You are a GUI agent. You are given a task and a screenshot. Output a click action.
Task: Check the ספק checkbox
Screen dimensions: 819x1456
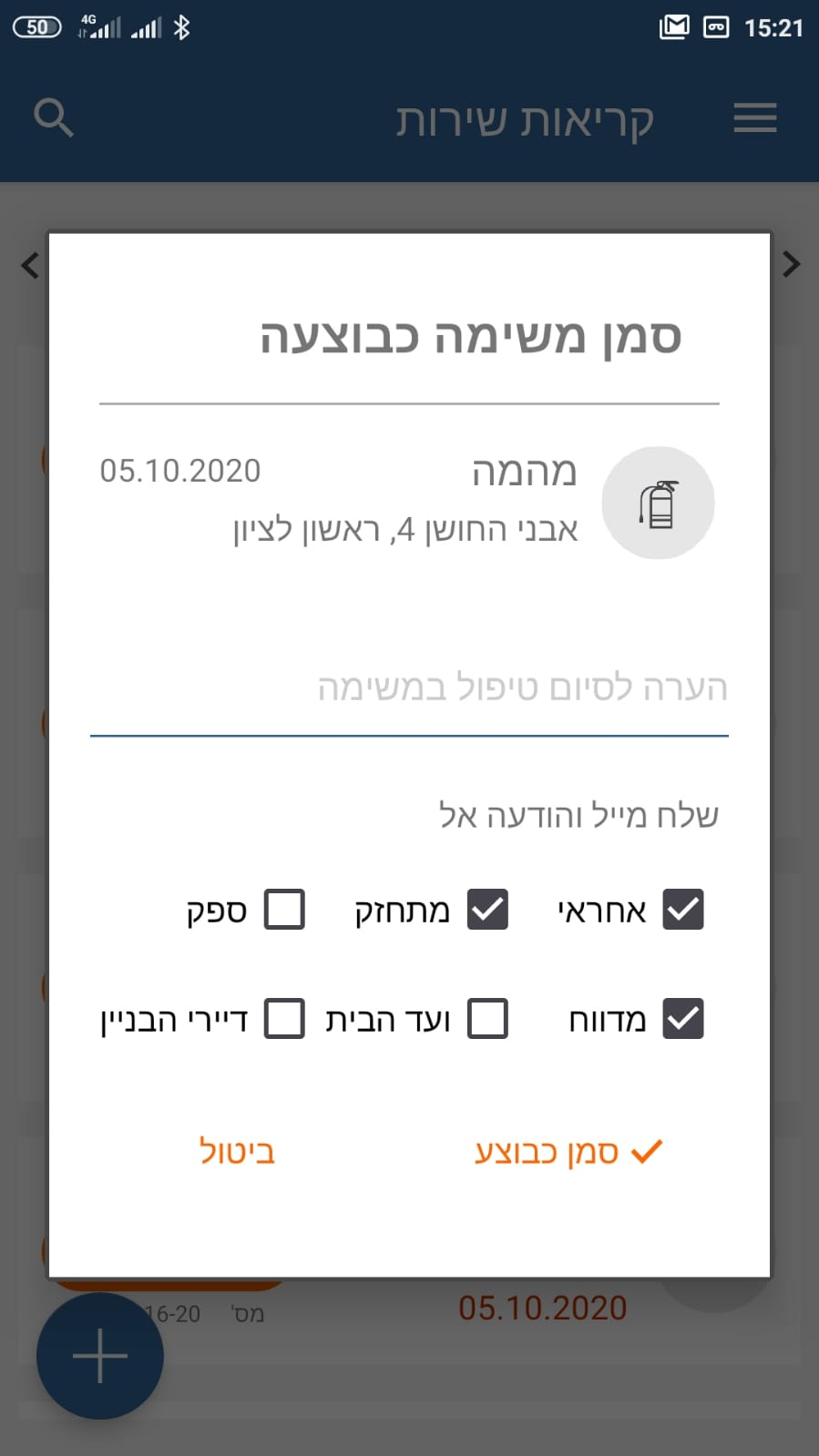click(284, 910)
